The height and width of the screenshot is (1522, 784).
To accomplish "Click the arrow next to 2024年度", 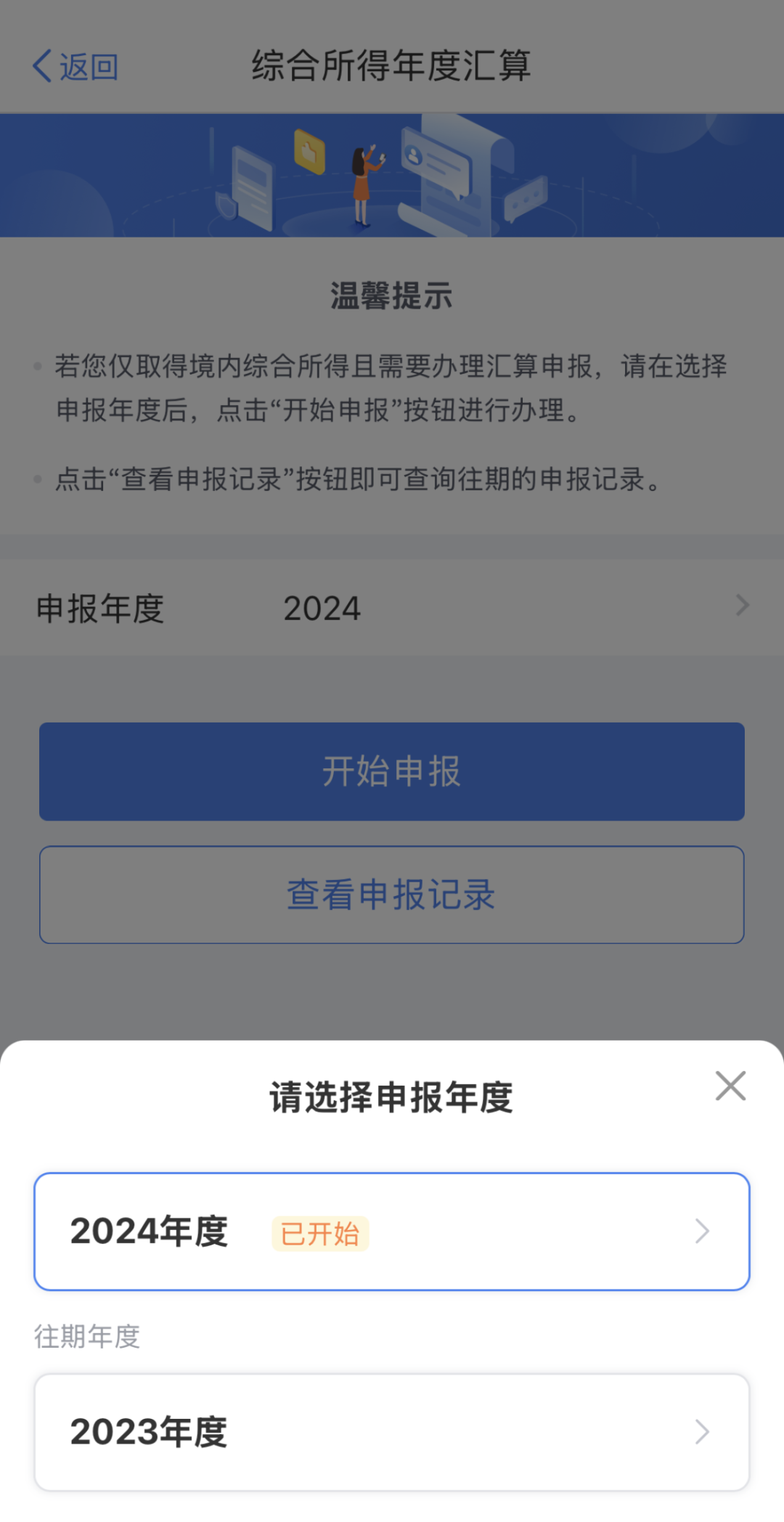I will (x=701, y=1231).
